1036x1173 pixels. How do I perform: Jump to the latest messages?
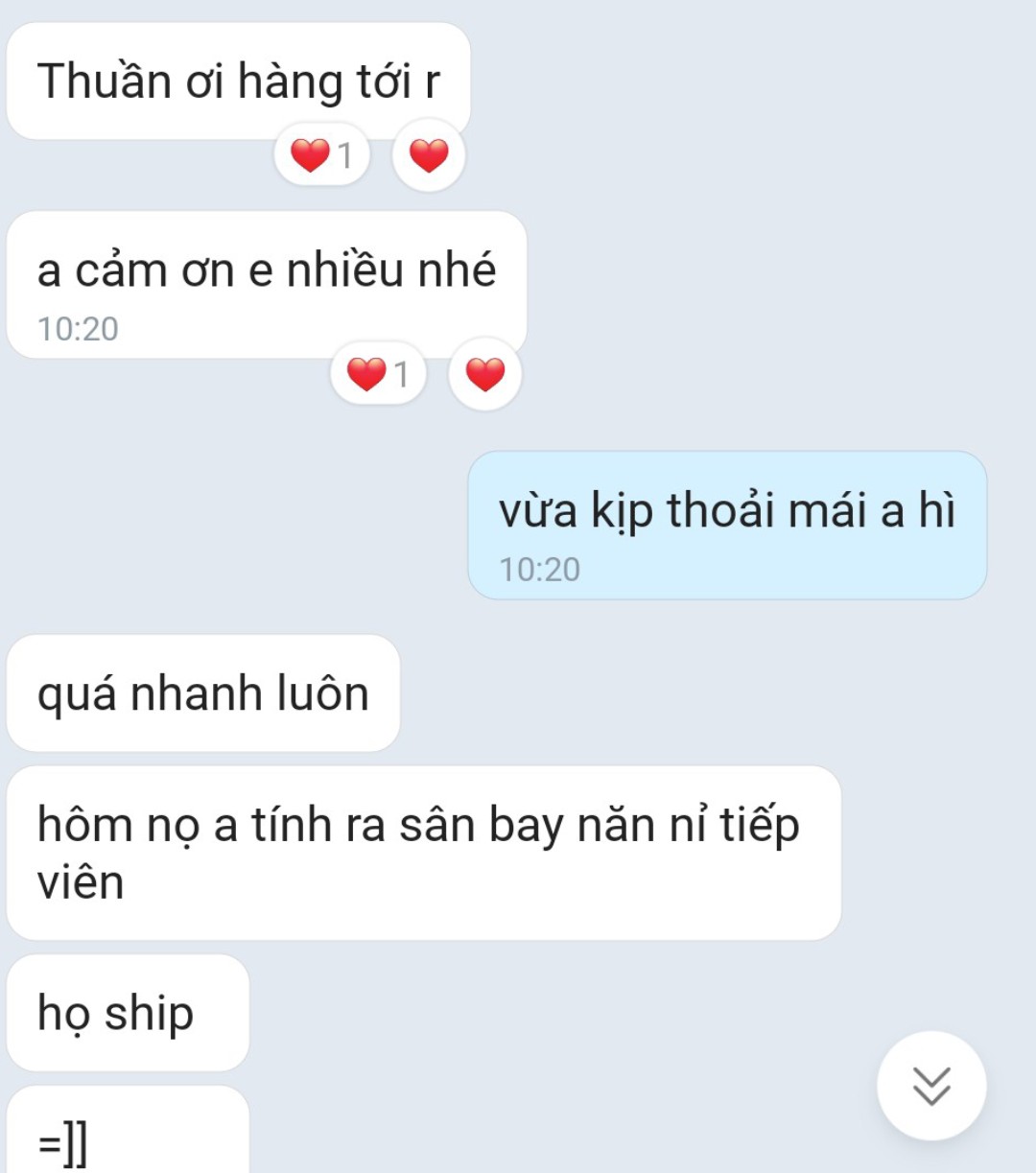tap(930, 1086)
